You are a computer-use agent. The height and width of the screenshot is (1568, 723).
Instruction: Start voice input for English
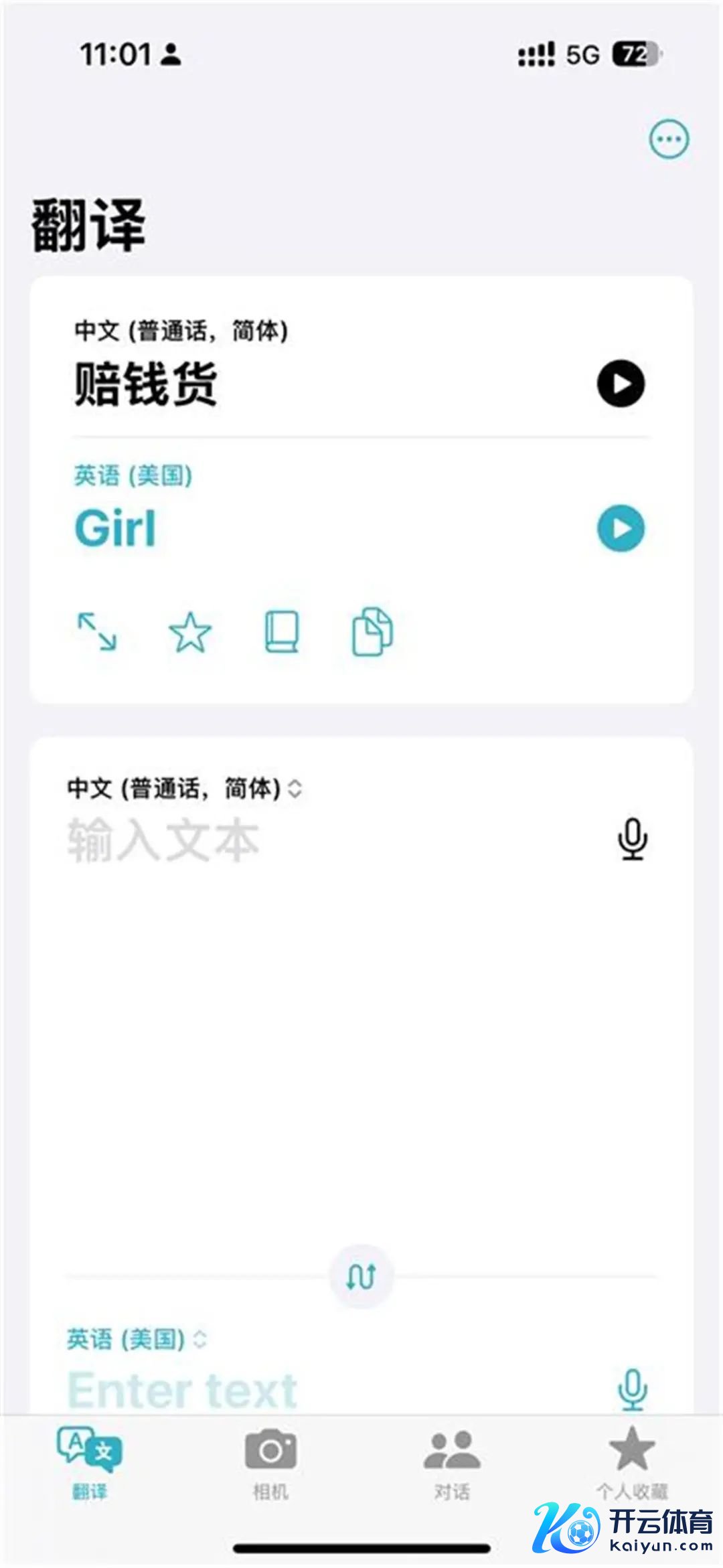click(x=633, y=1389)
